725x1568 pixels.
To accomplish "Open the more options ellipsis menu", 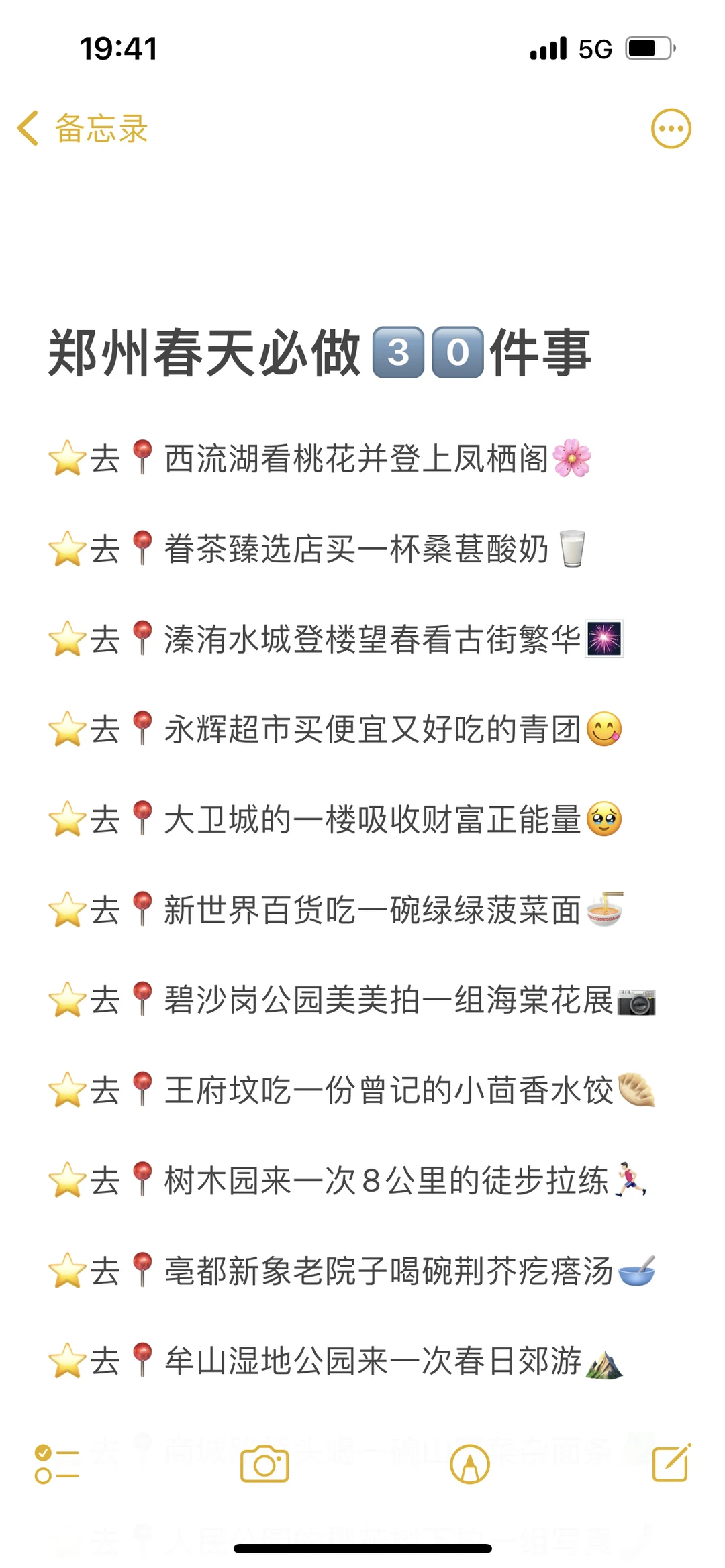I will pos(670,128).
